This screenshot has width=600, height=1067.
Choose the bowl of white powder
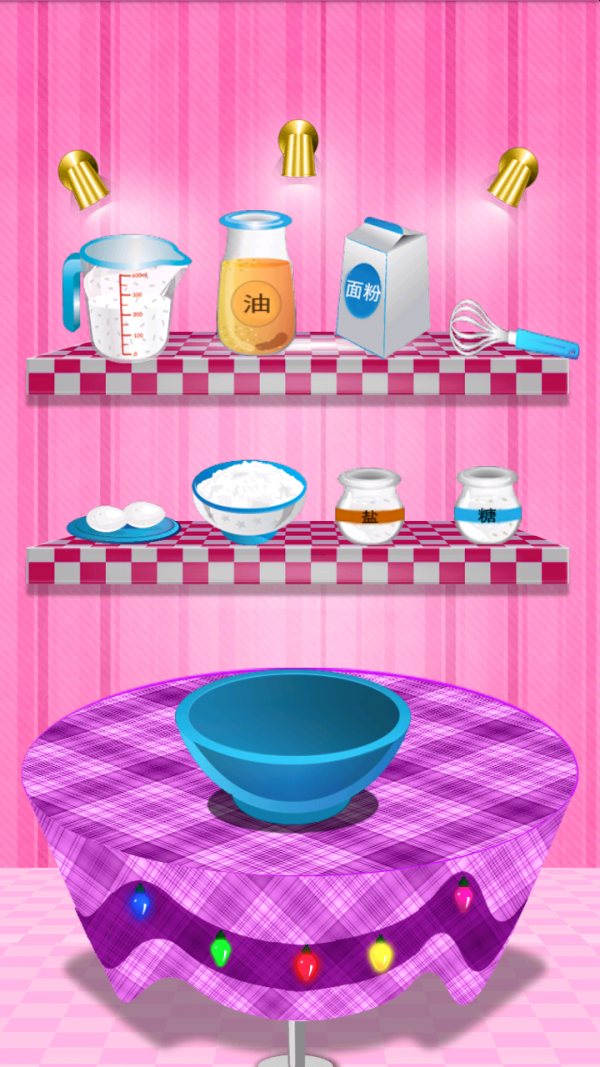pyautogui.click(x=249, y=500)
